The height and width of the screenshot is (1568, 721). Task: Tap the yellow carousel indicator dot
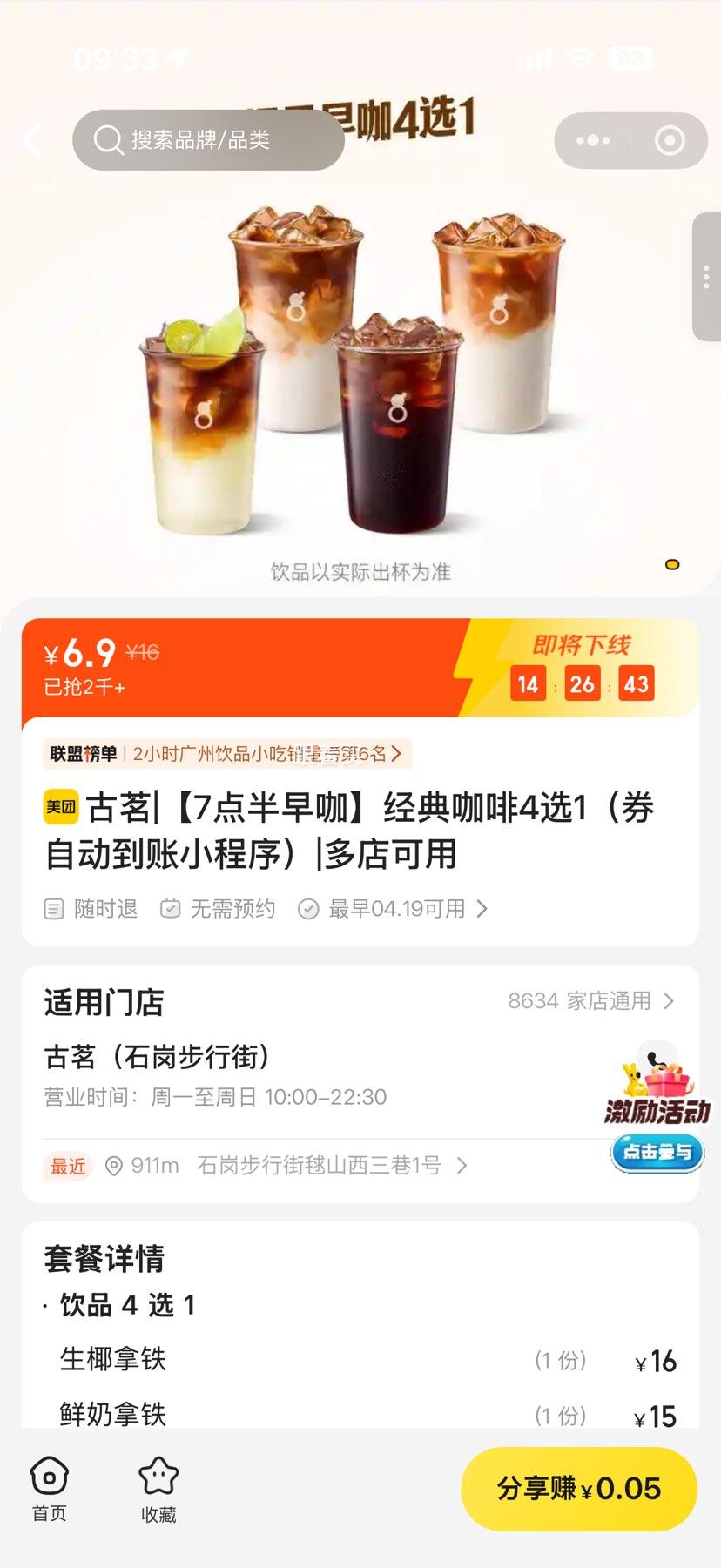tap(672, 565)
